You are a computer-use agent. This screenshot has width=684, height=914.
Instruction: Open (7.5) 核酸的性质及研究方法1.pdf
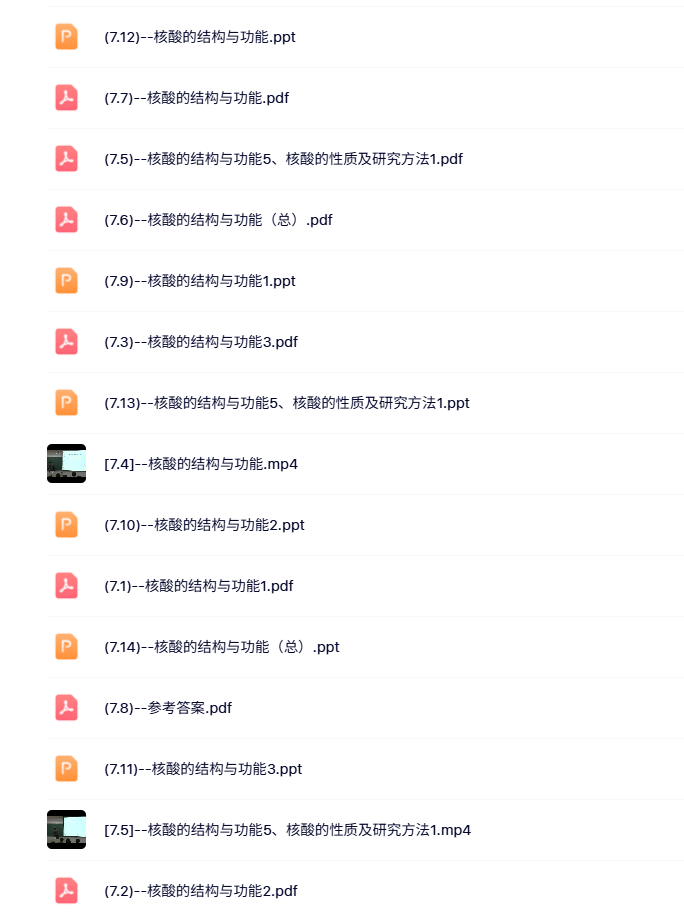283,159
